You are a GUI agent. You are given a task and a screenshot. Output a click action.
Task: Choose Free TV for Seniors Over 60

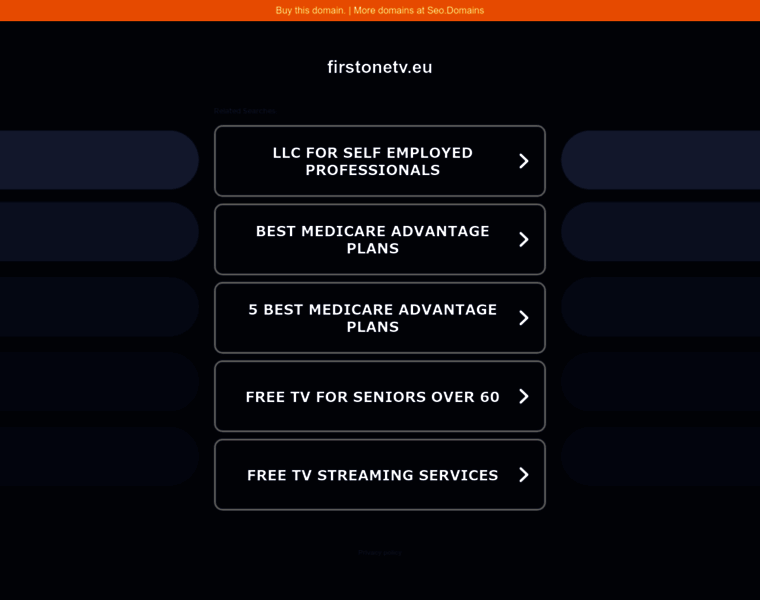[379, 396]
